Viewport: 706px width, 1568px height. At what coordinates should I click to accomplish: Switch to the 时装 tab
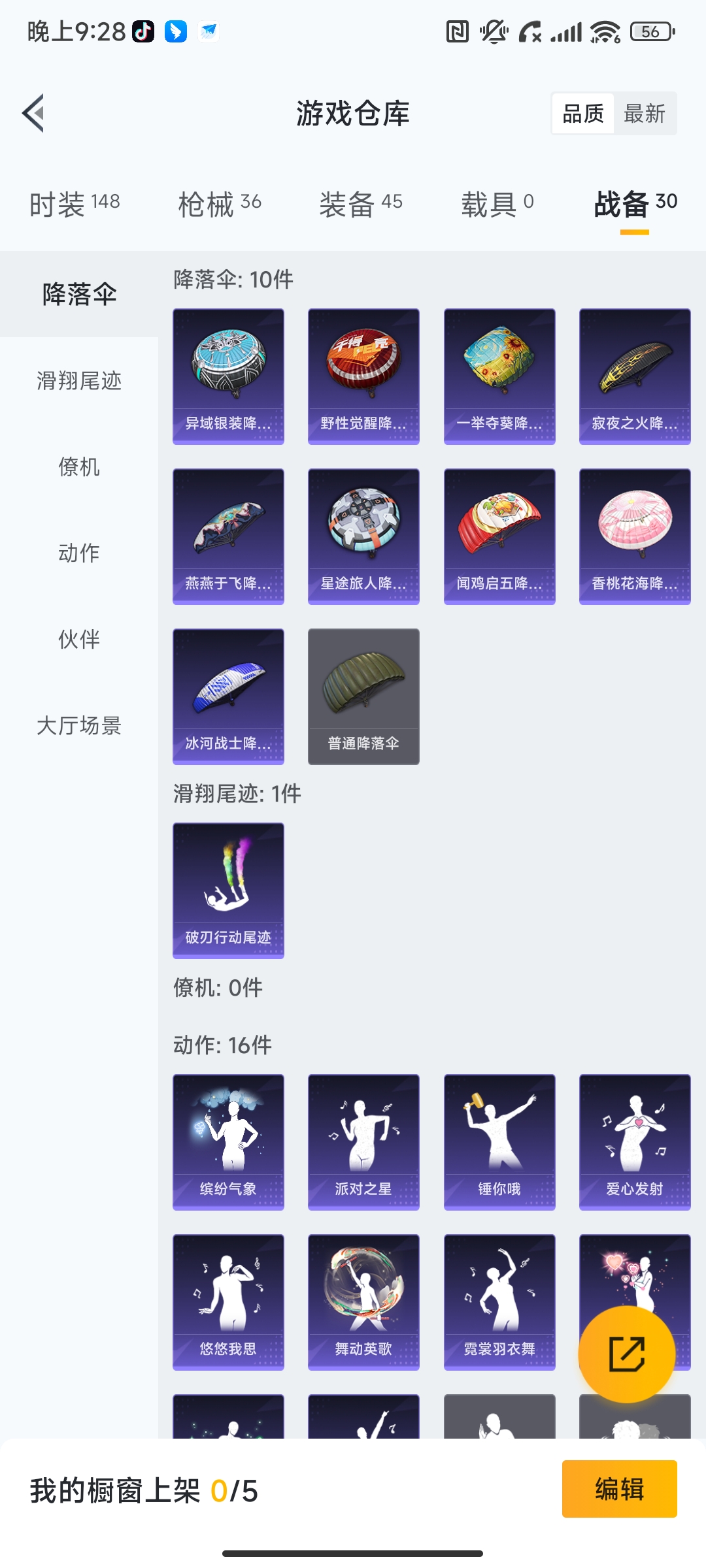coord(75,204)
